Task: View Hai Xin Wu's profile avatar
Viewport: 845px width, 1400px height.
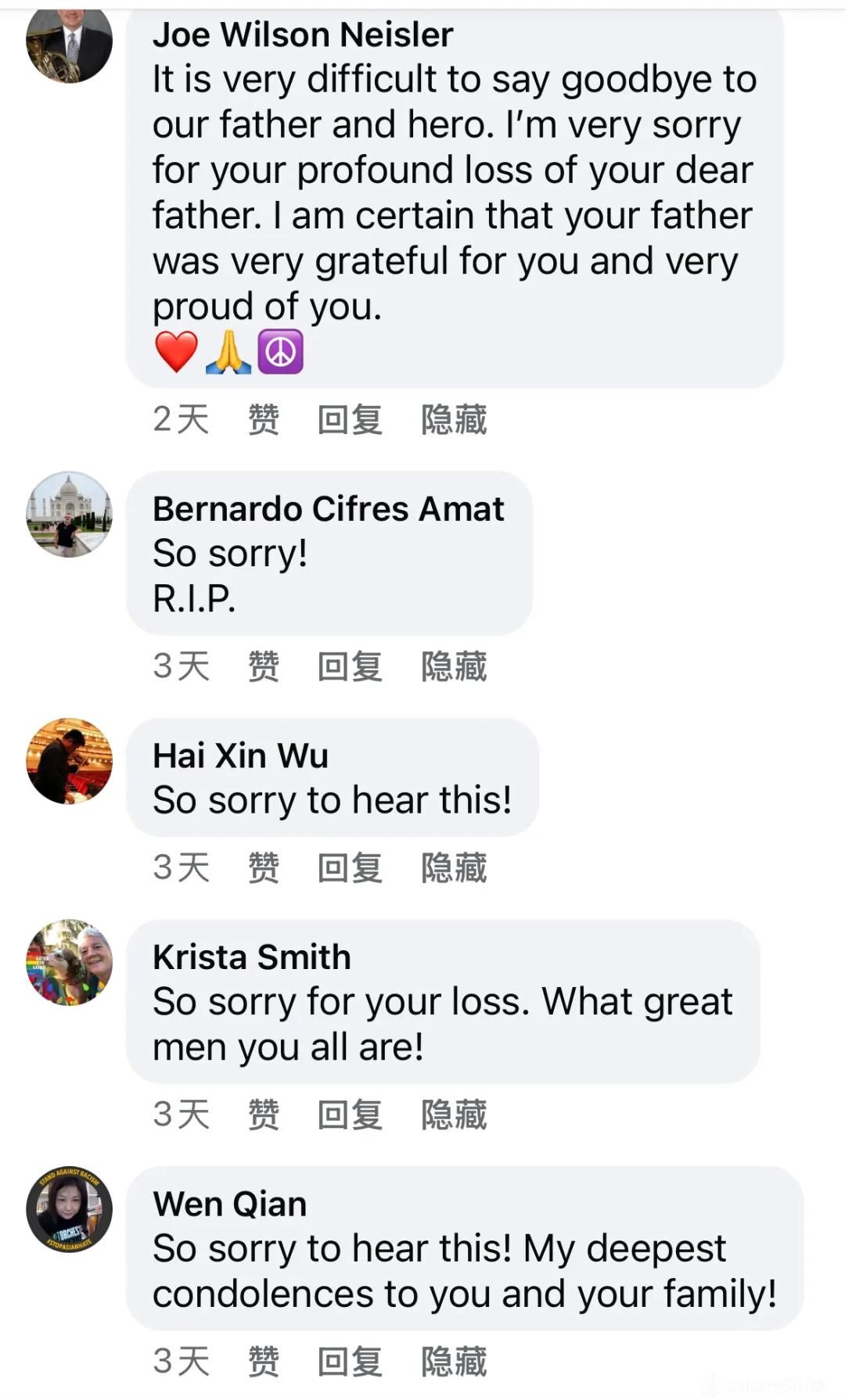Action: (69, 761)
